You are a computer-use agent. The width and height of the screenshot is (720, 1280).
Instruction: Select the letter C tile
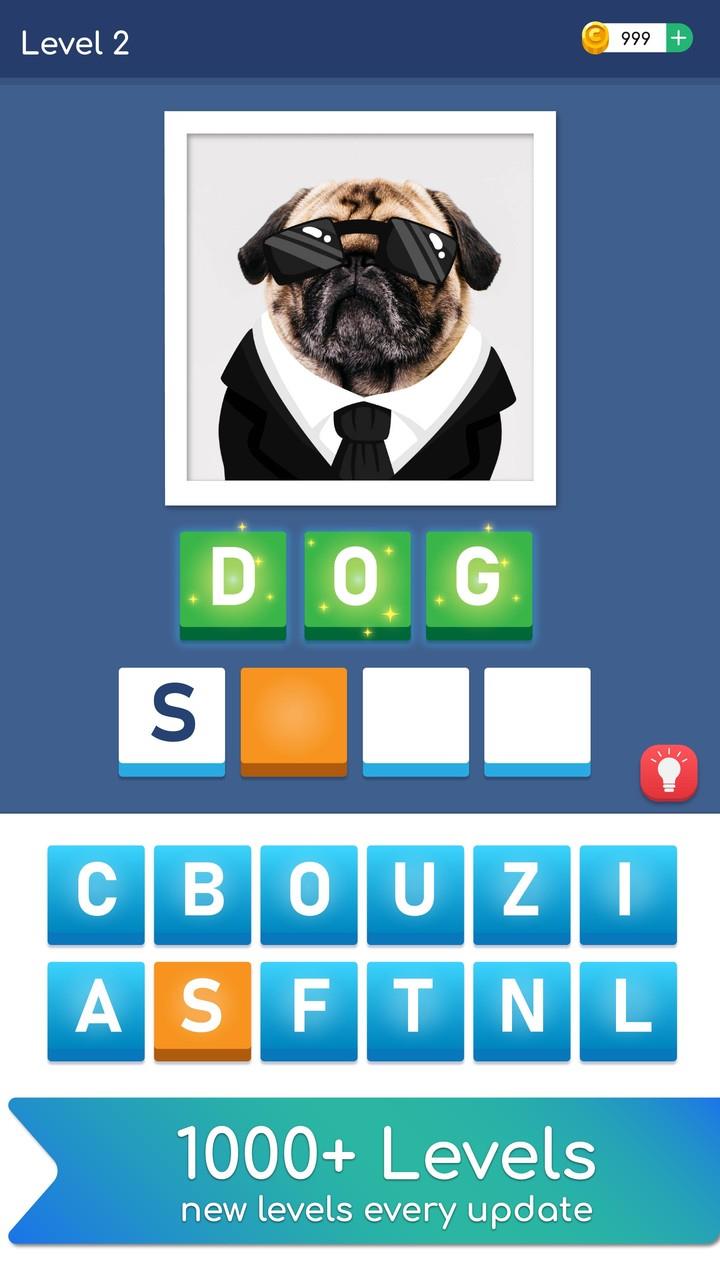click(96, 893)
